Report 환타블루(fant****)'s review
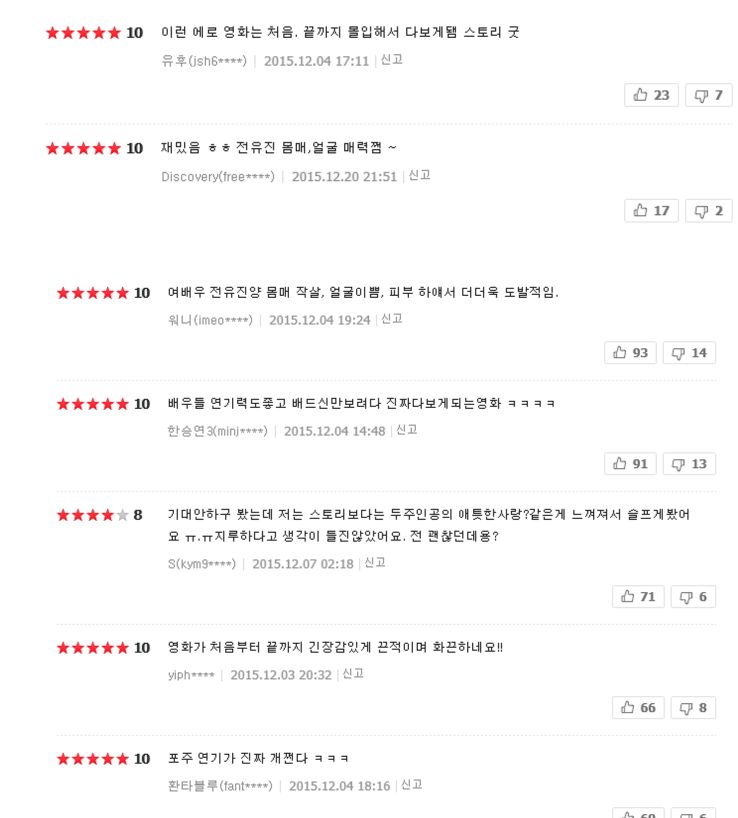This screenshot has height=818, width=738. tap(412, 785)
